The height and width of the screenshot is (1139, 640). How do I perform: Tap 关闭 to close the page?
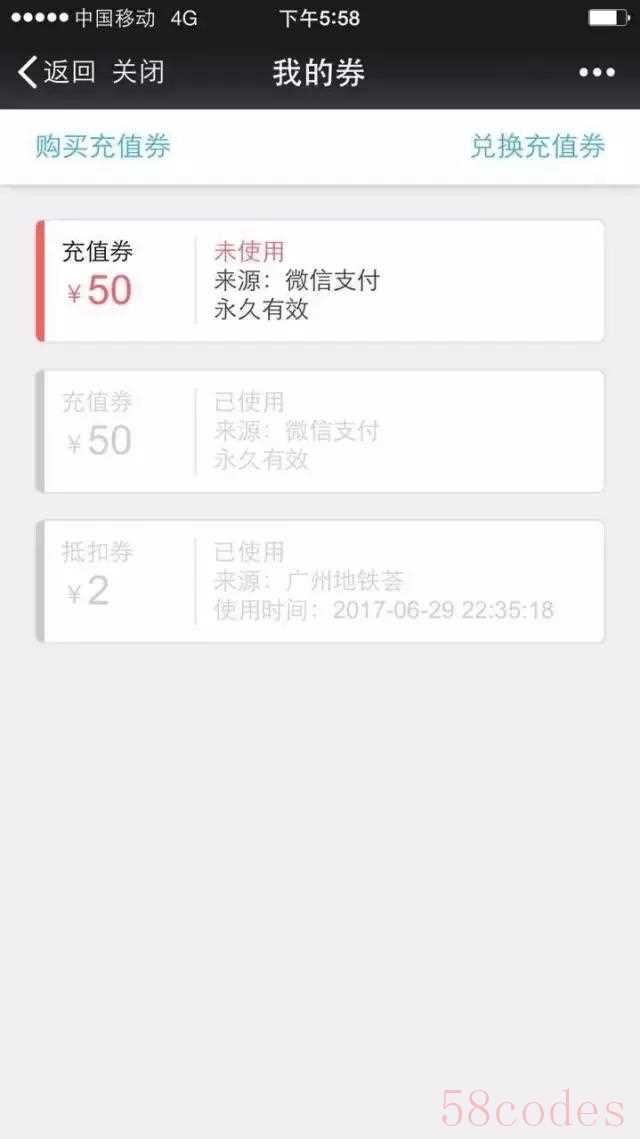pyautogui.click(x=138, y=73)
